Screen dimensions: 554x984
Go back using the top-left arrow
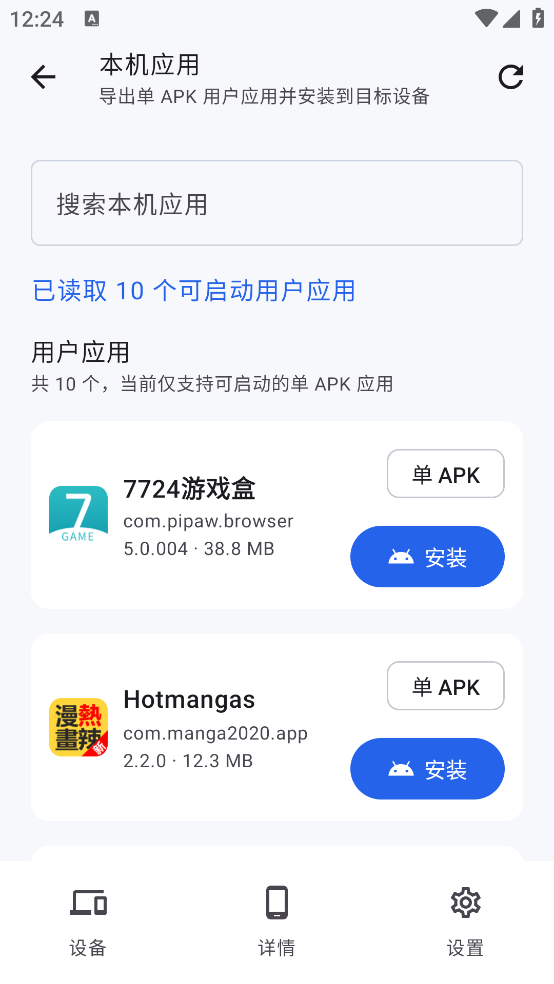click(x=43, y=77)
